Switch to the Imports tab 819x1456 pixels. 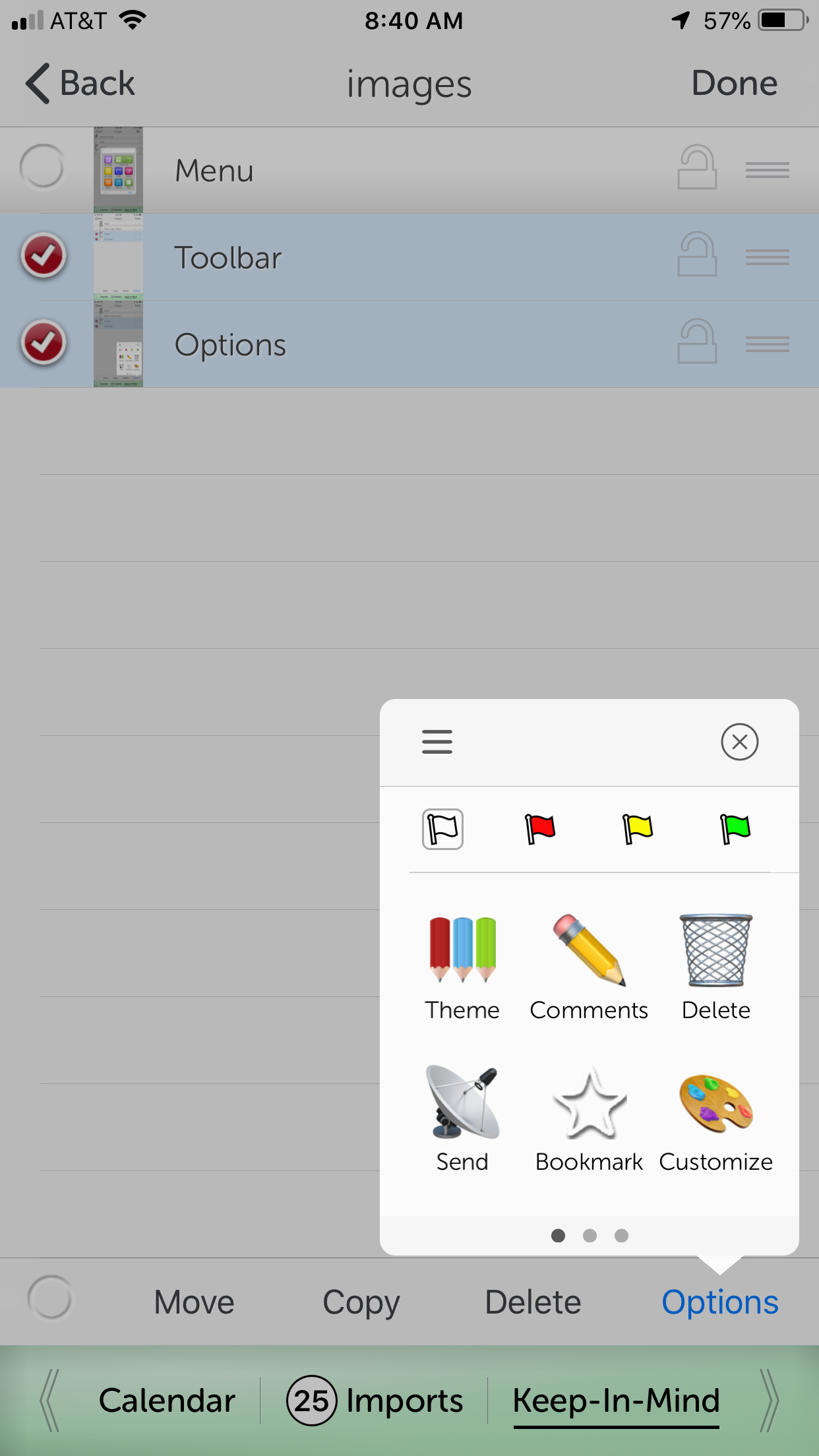pos(375,1401)
